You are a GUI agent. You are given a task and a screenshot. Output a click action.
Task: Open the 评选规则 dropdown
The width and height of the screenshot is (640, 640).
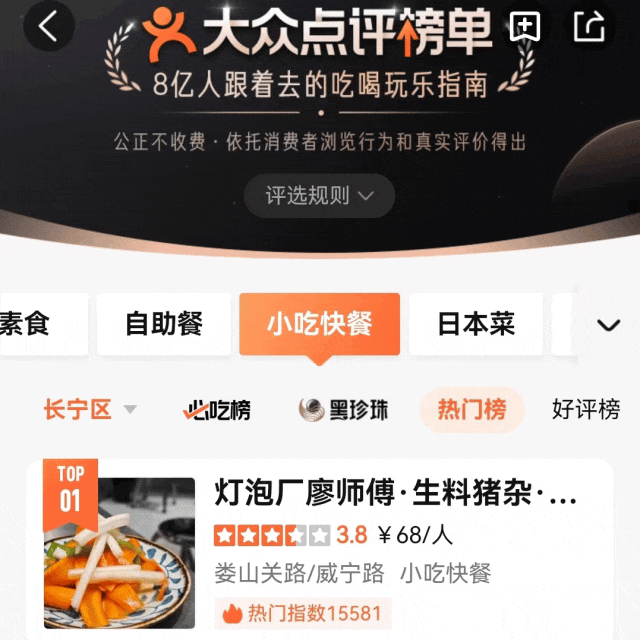(319, 196)
